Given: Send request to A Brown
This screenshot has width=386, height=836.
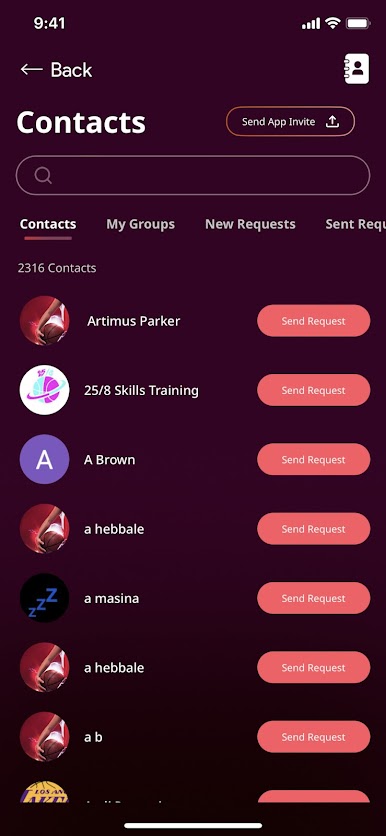Looking at the screenshot, I should click(313, 460).
